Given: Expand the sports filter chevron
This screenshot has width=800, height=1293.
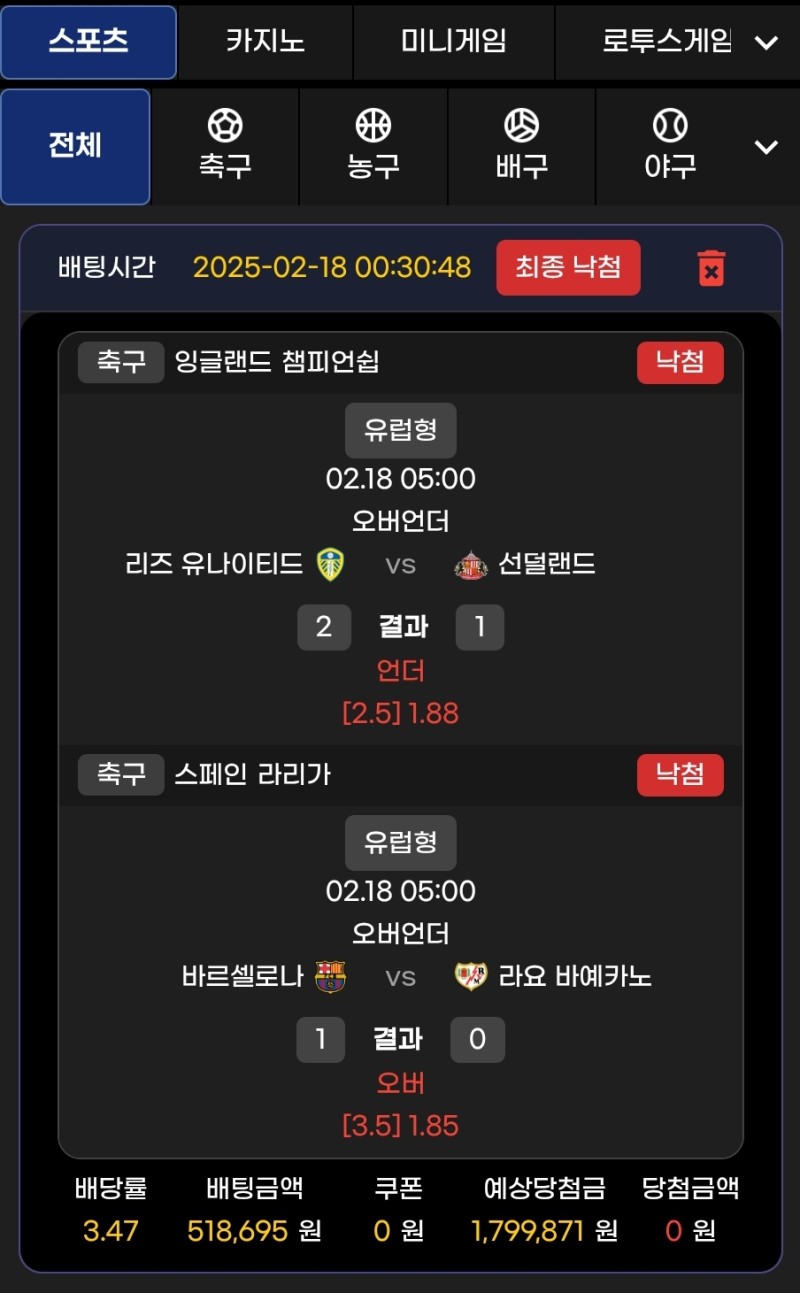Looking at the screenshot, I should pos(766,147).
